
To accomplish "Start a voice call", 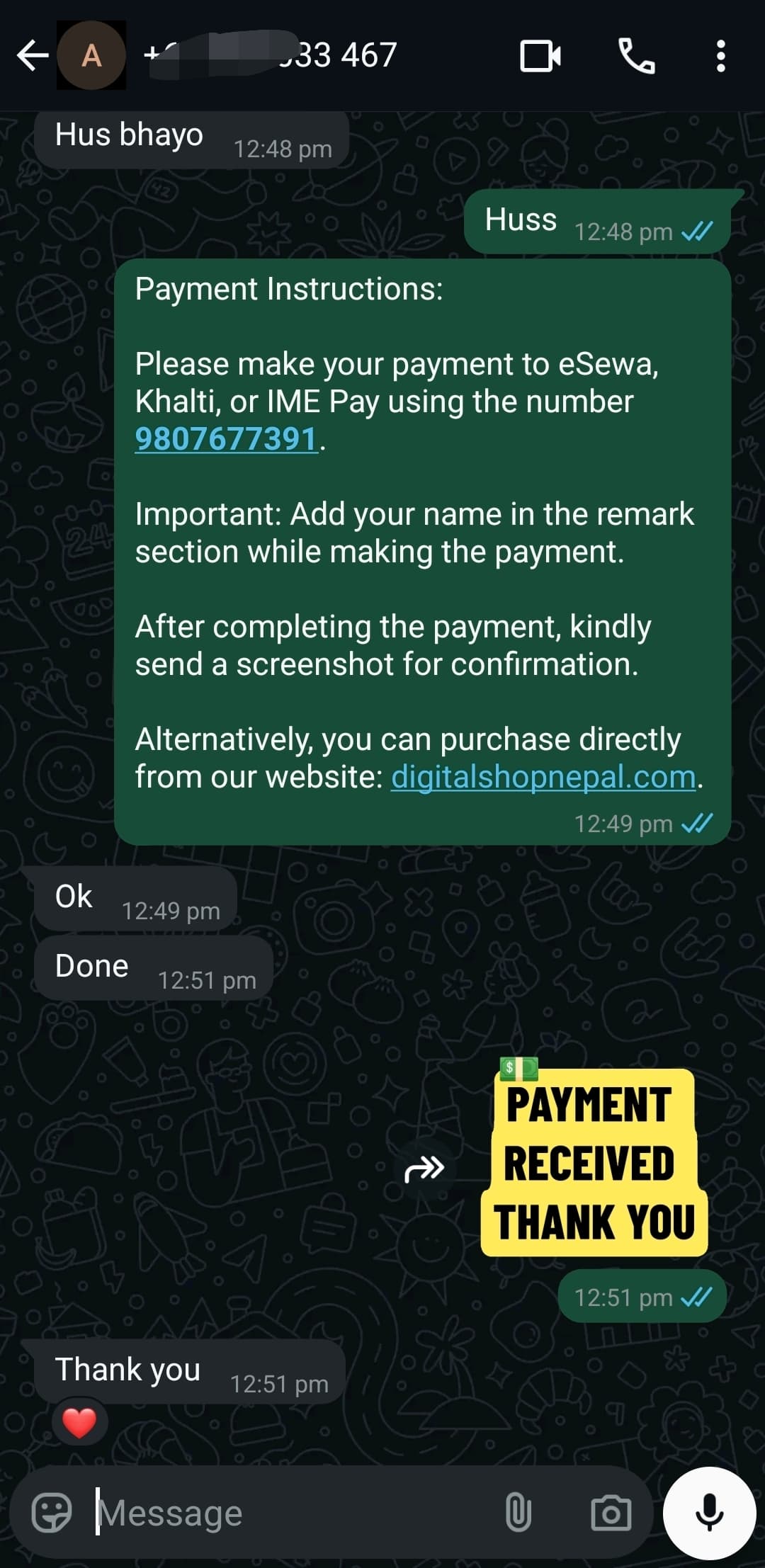I will pos(637,56).
